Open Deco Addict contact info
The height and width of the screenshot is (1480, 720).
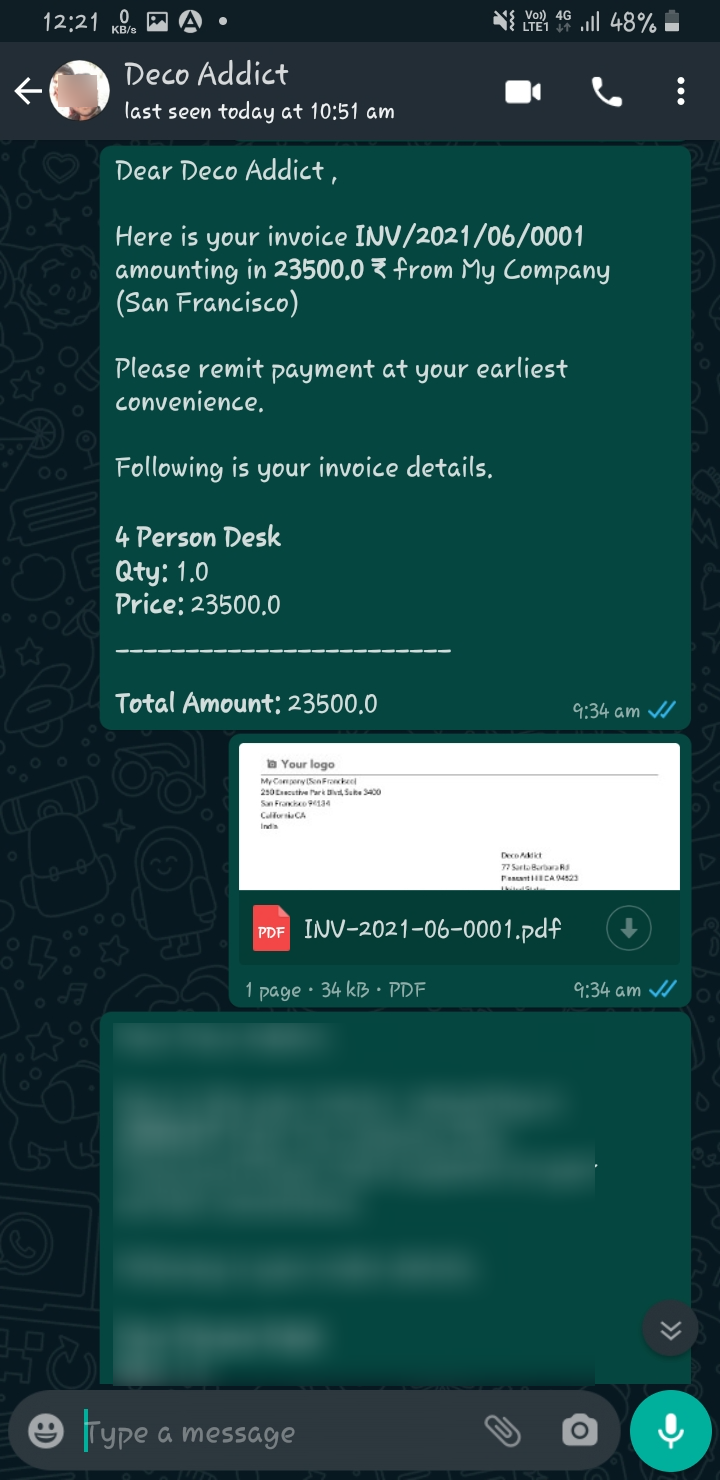coord(259,91)
